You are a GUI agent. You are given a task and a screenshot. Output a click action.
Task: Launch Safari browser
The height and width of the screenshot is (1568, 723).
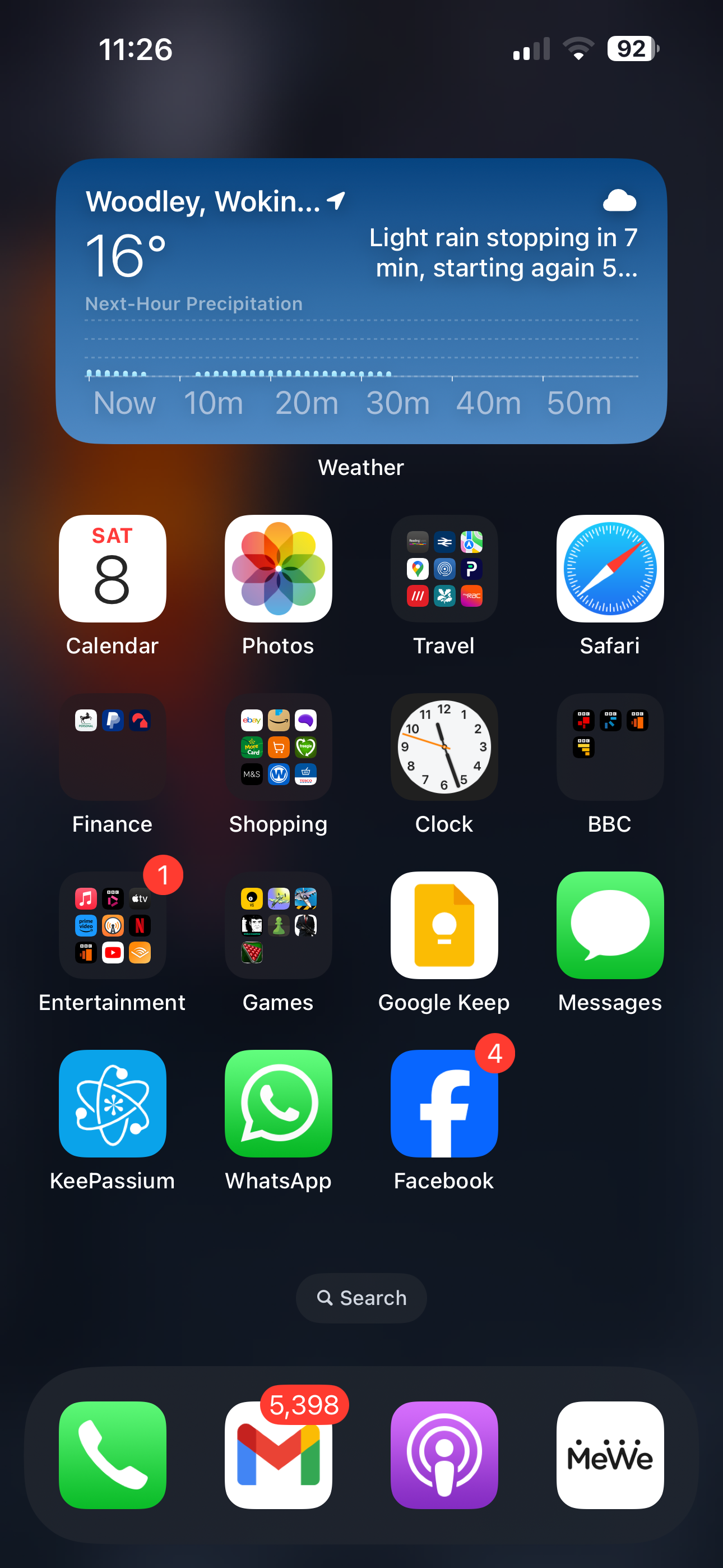pos(610,569)
